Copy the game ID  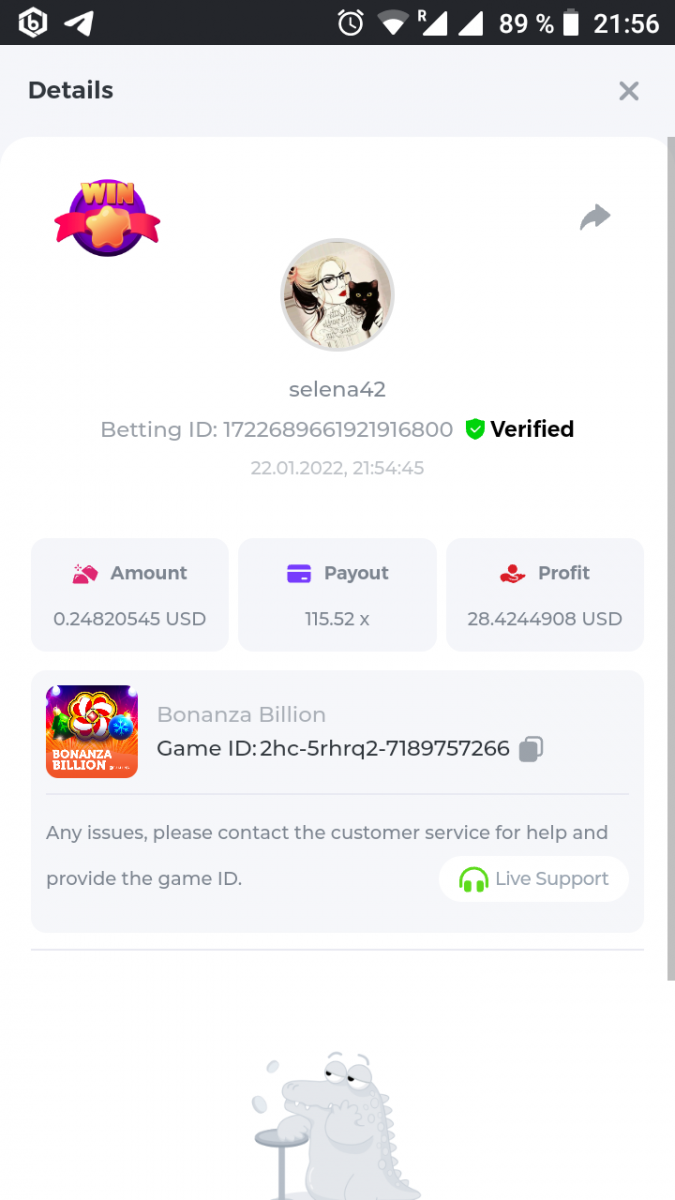[531, 749]
